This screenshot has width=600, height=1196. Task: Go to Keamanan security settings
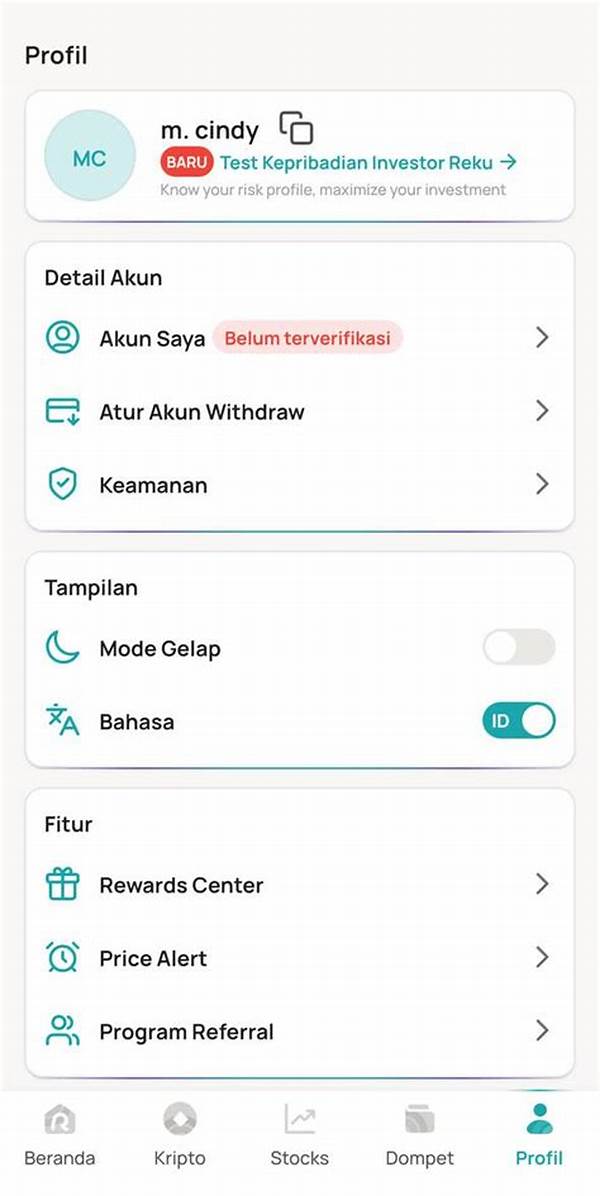coord(299,485)
